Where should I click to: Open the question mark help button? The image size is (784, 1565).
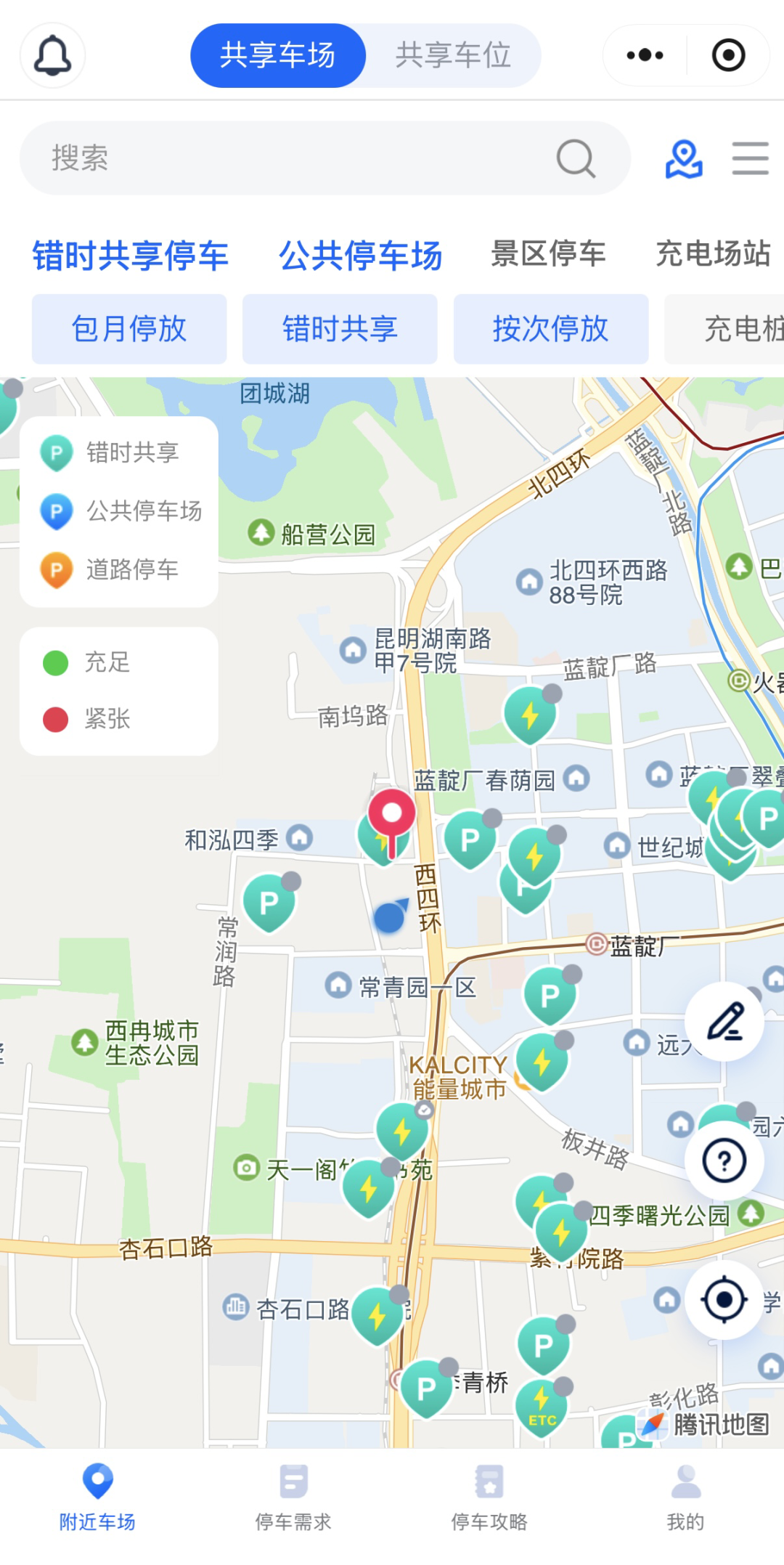point(724,1160)
